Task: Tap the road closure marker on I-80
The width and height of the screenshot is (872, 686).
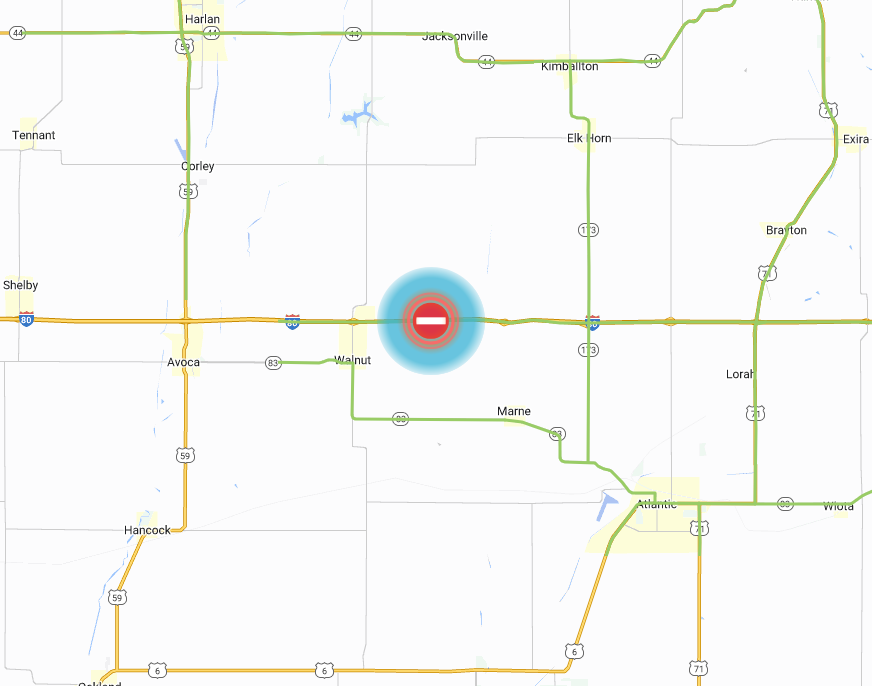Action: click(x=430, y=320)
